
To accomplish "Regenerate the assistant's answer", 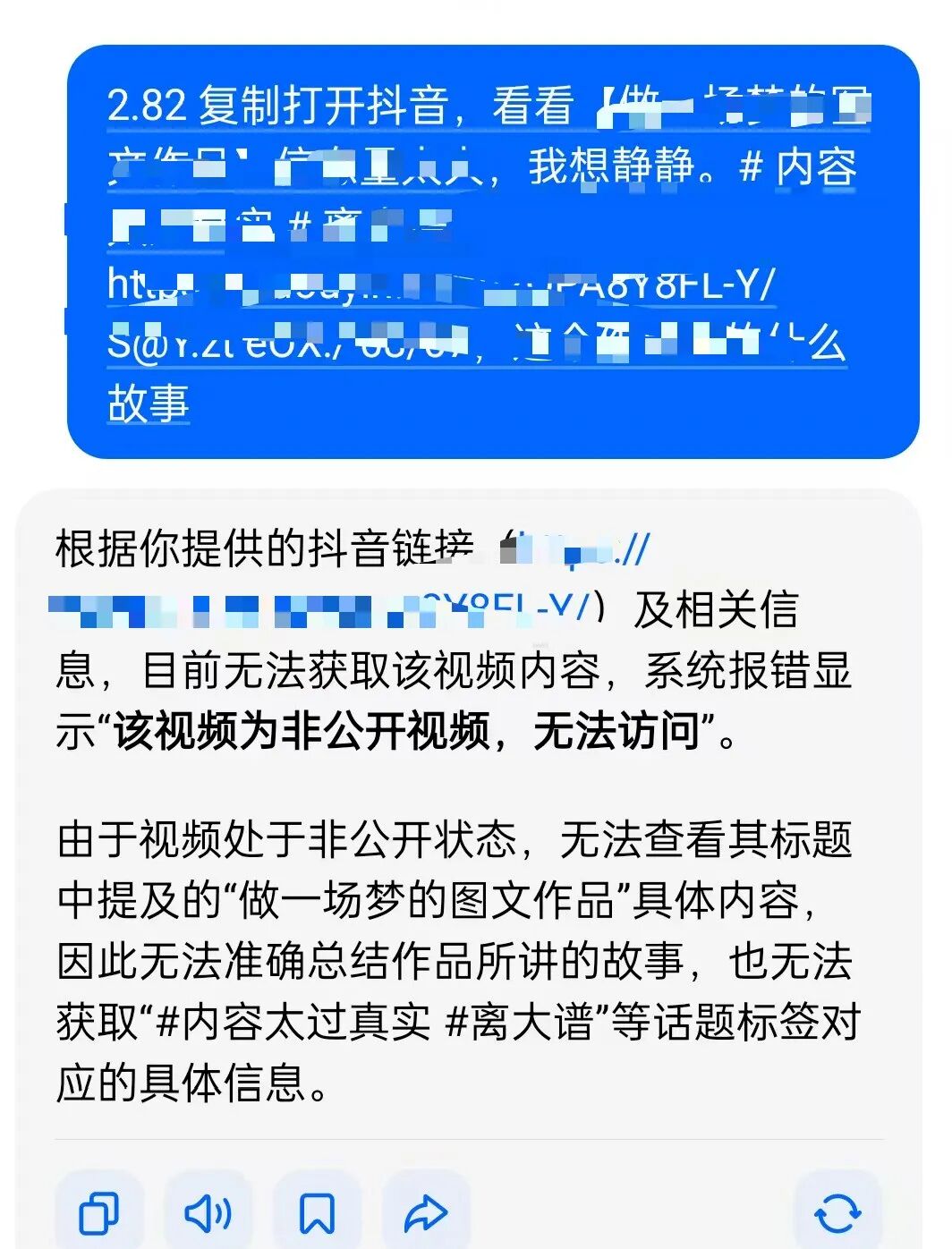I will pyautogui.click(x=837, y=1213).
